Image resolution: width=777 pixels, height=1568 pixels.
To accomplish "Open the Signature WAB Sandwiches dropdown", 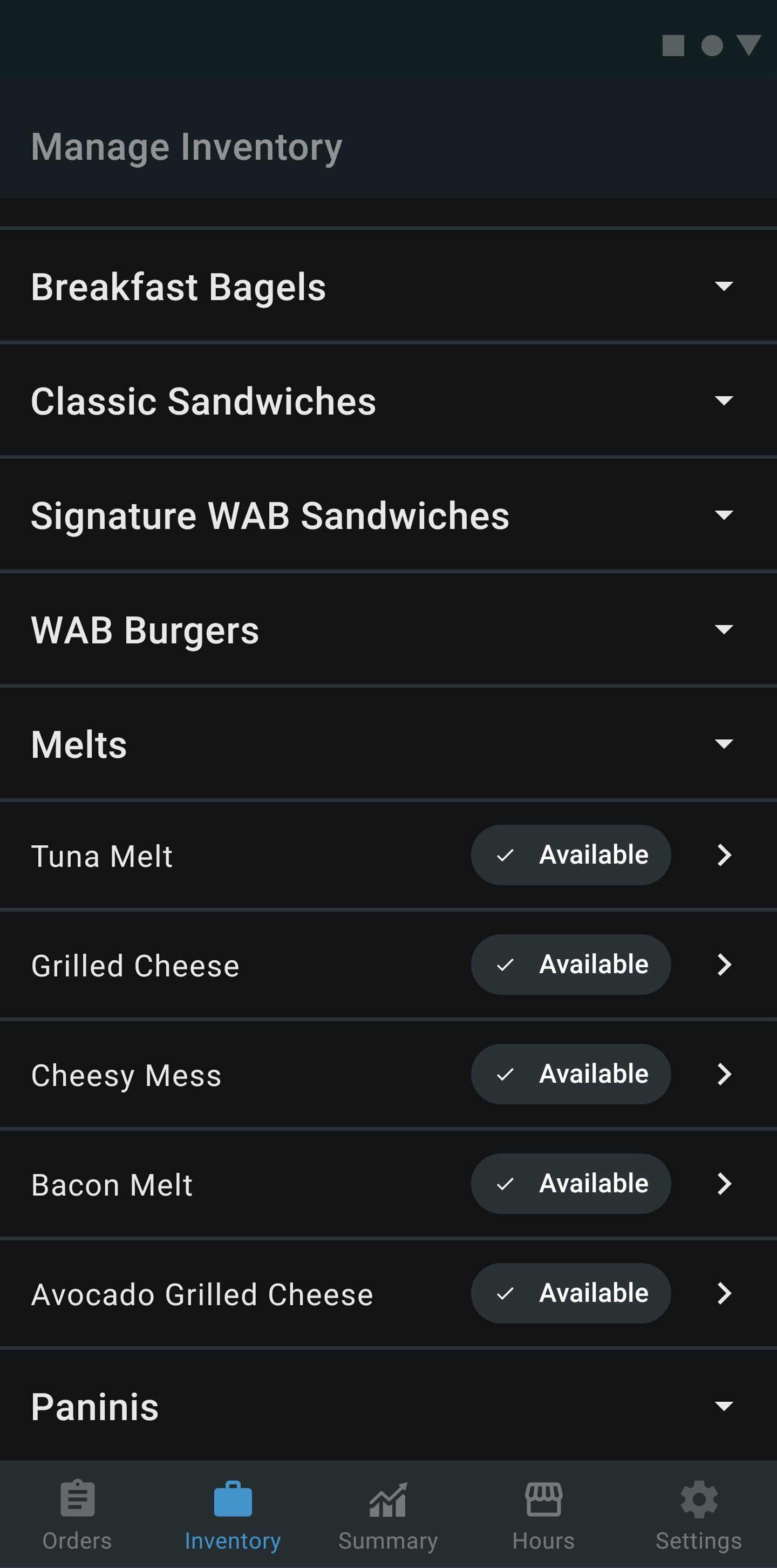I will [x=388, y=515].
